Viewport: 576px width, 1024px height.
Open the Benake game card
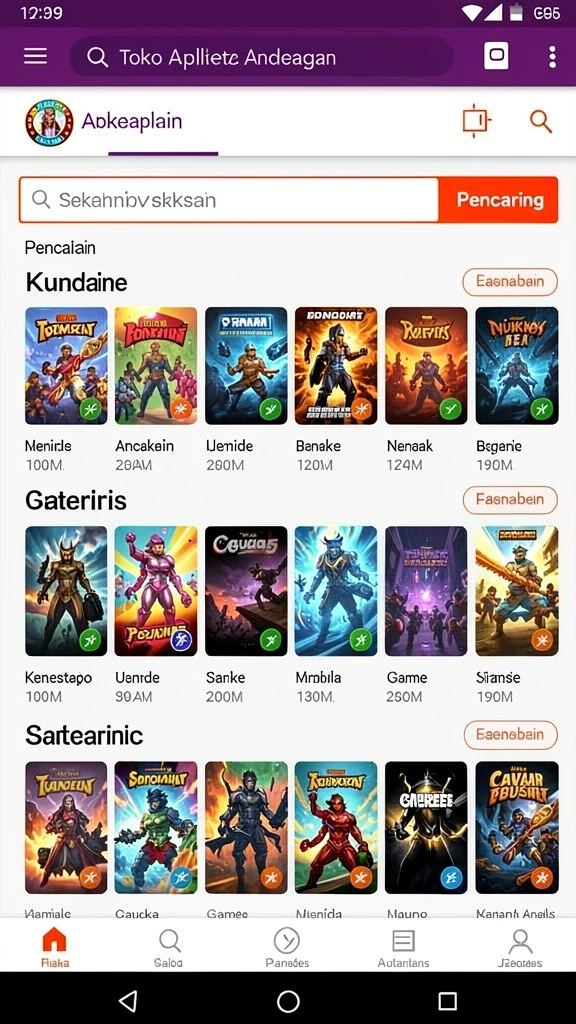336,390
